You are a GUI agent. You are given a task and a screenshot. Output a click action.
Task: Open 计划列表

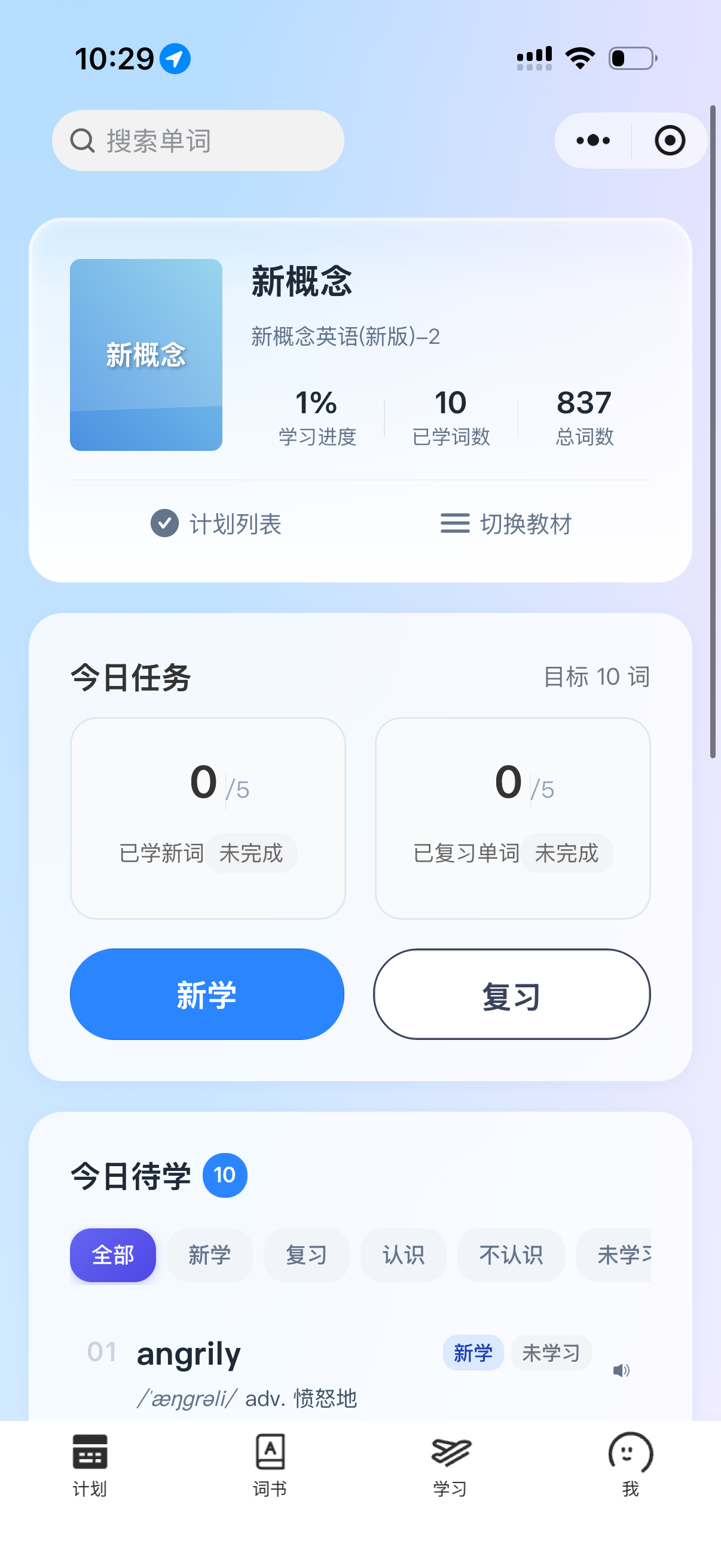[216, 523]
